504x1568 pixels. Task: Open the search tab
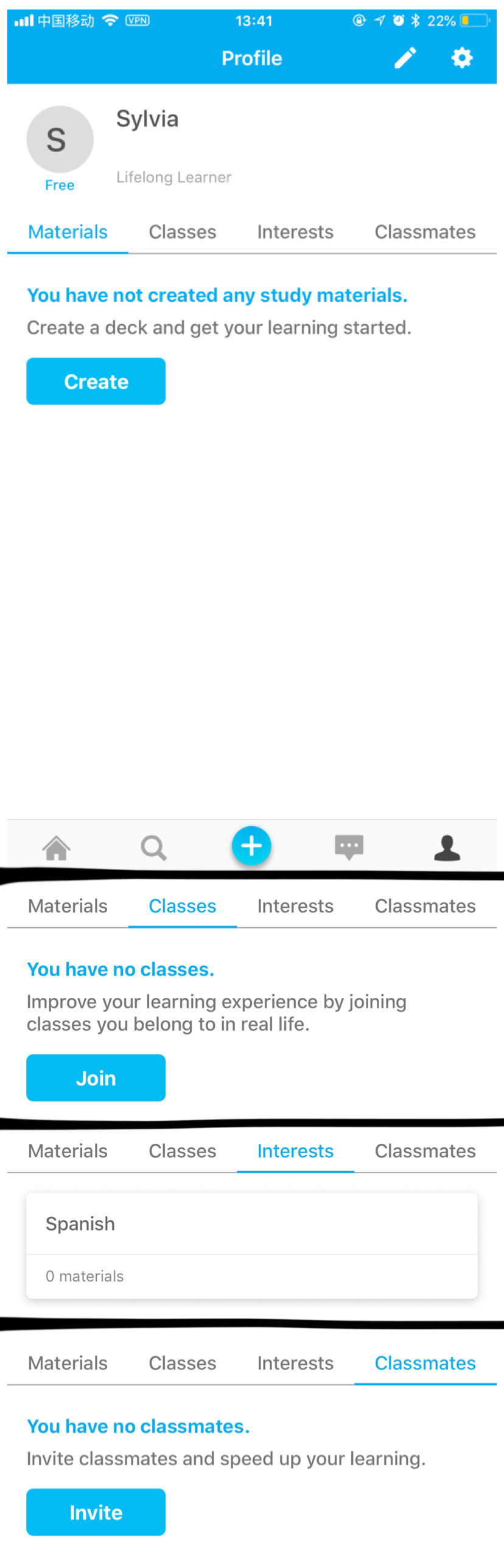coord(153,847)
